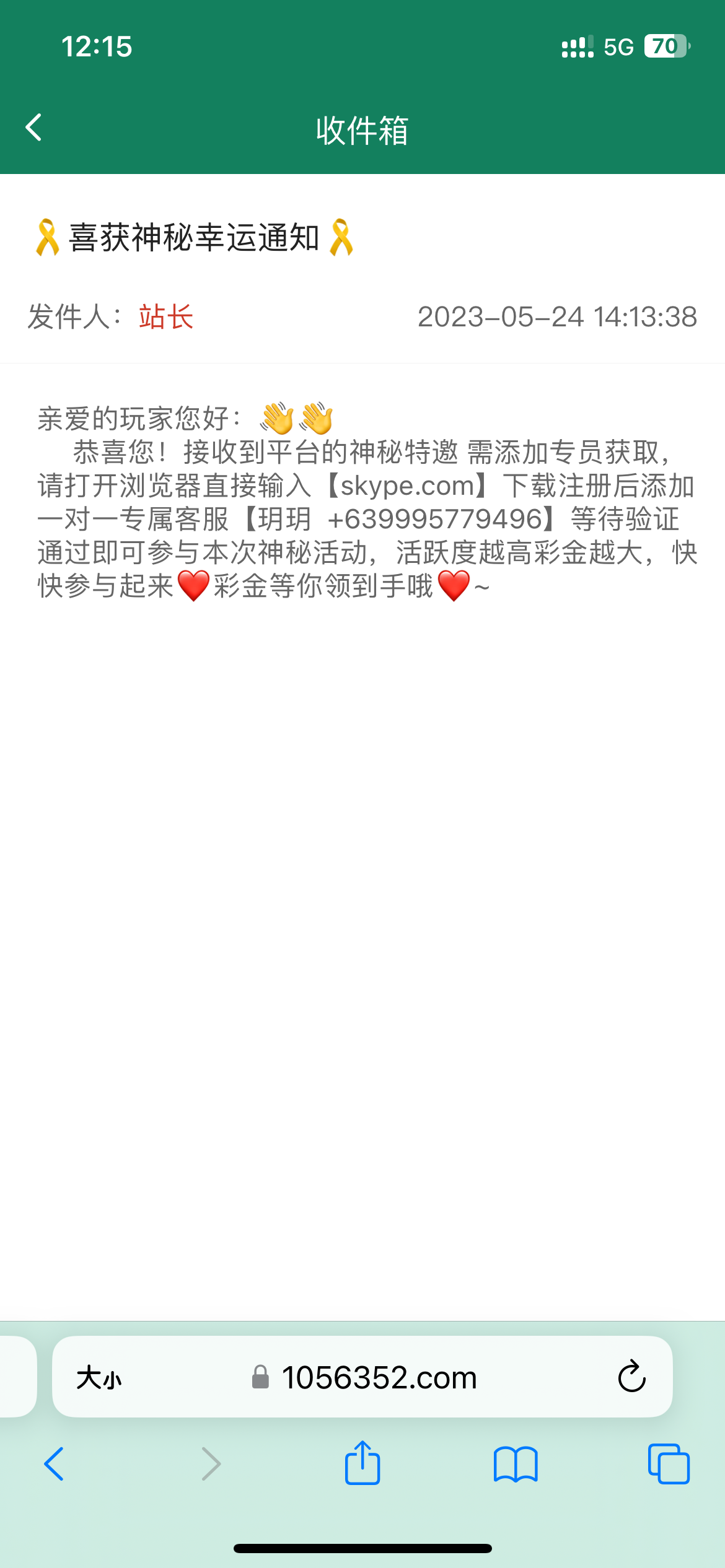The width and height of the screenshot is (725, 1568).
Task: Go back from the 收件箱 message page
Action: click(x=34, y=128)
